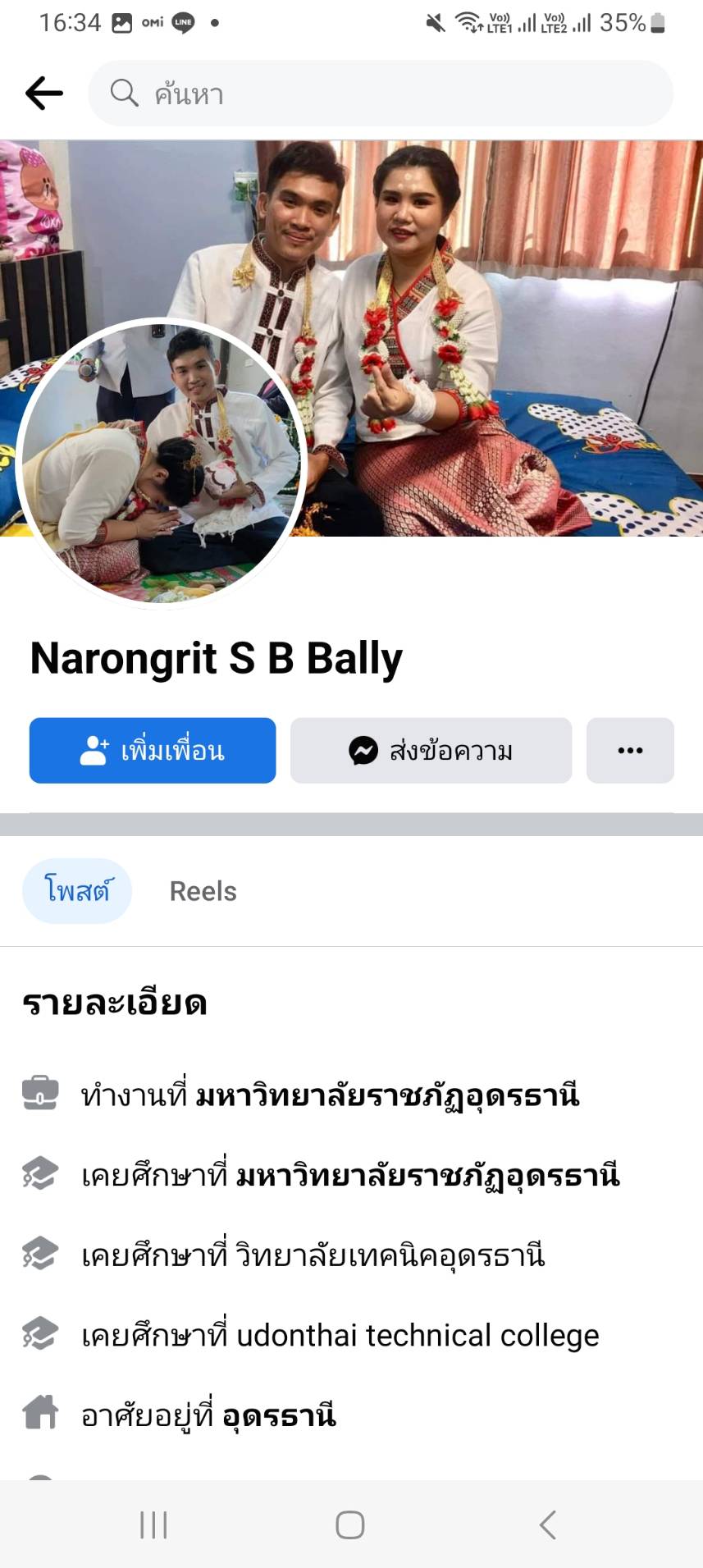Add friend with เพิ่มเพื่อน button
This screenshot has height=1568, width=703.
pos(153,751)
